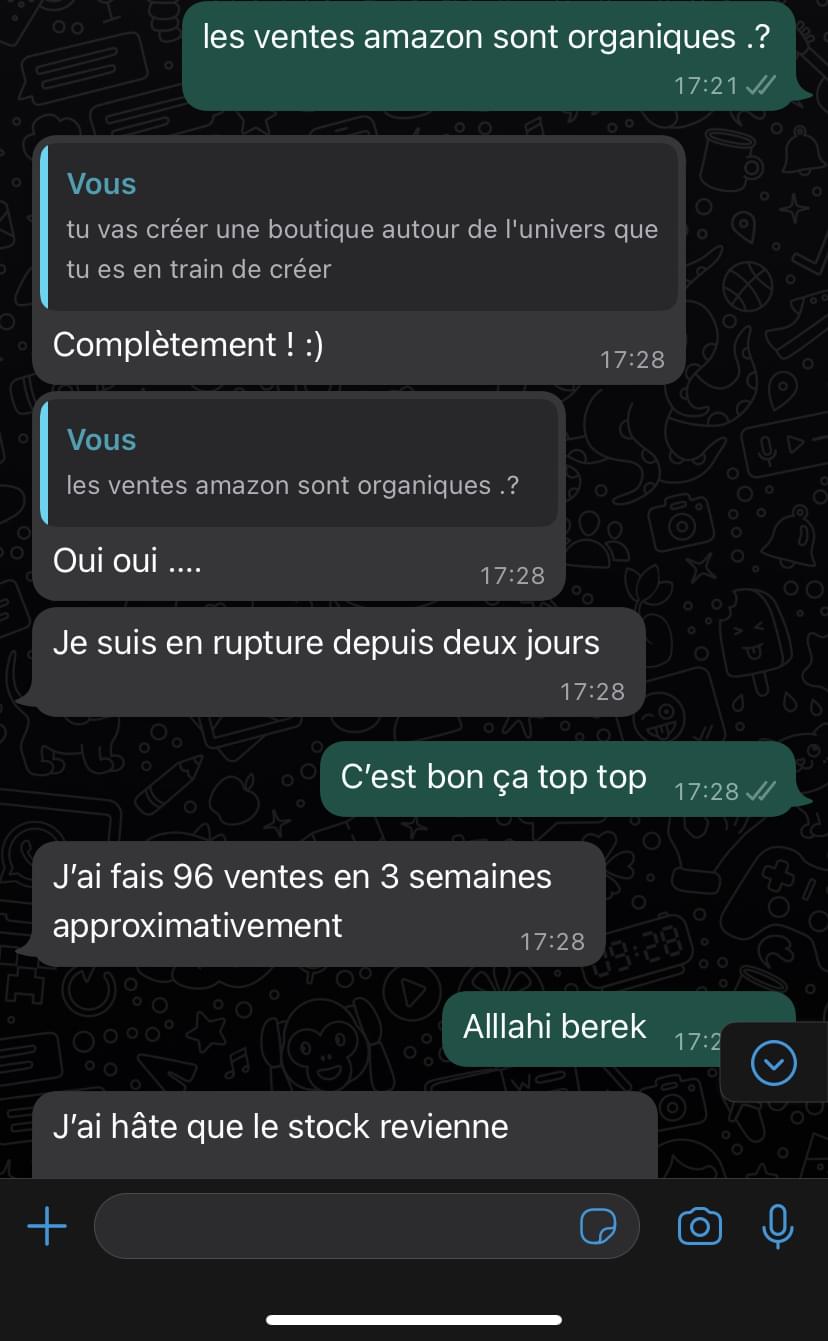Tap the microphone voice message icon
Viewport: 828px width, 1341px height.
click(x=777, y=1226)
